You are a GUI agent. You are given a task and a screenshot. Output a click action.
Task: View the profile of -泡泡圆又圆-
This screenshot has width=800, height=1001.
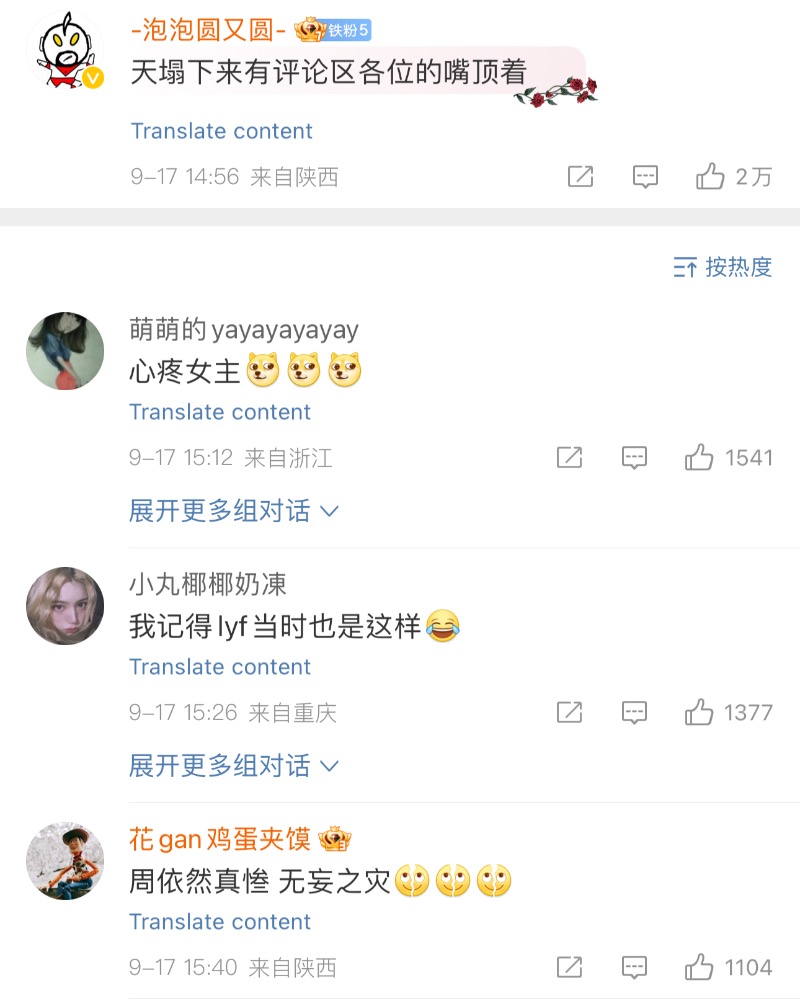pos(66,50)
